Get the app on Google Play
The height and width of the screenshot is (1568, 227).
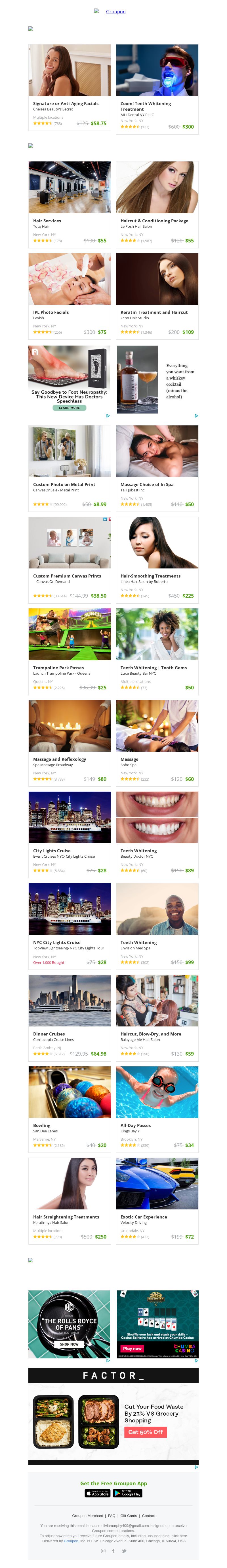(x=127, y=1493)
